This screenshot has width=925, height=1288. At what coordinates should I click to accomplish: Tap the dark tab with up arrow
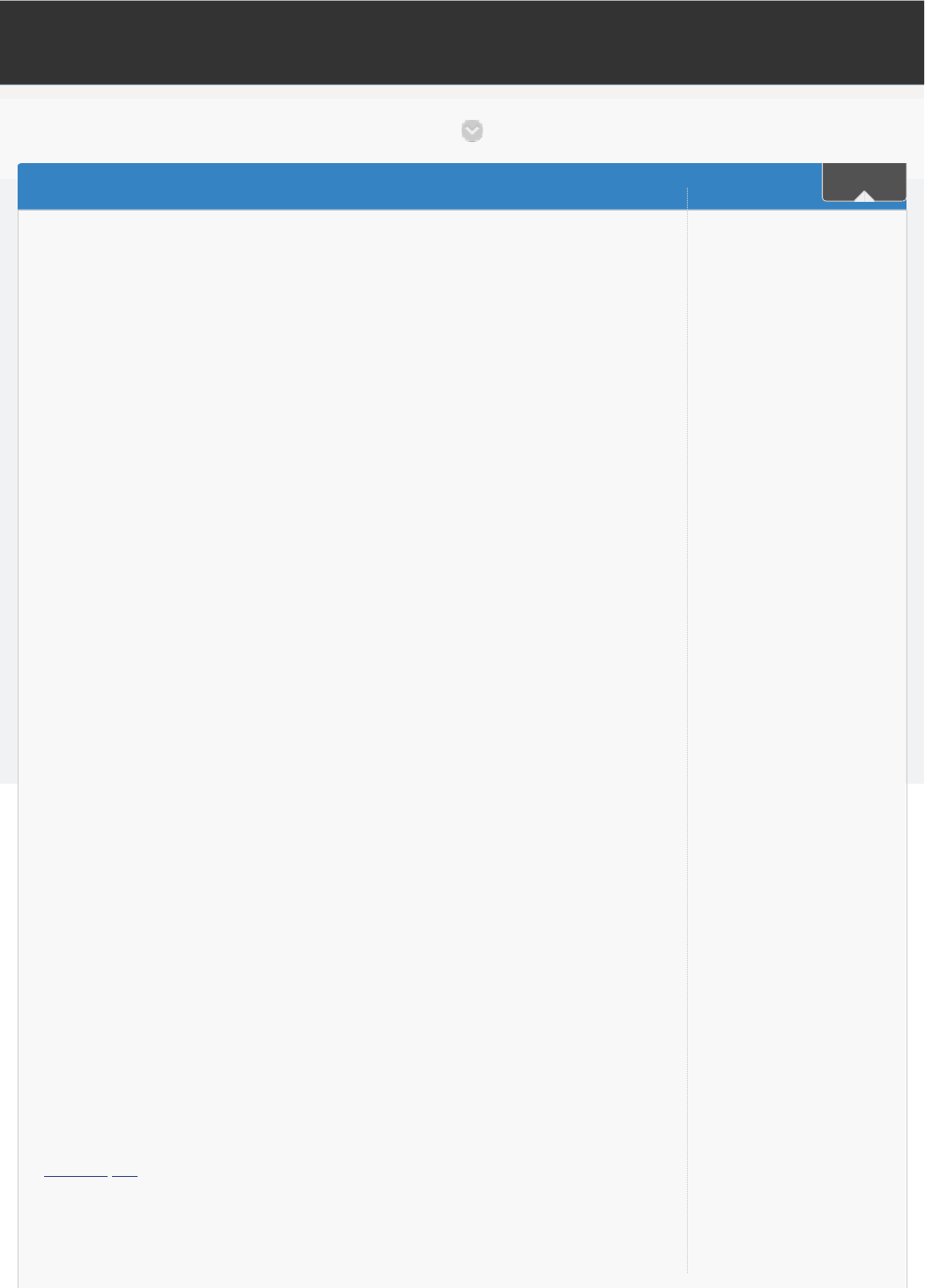pyautogui.click(x=864, y=182)
